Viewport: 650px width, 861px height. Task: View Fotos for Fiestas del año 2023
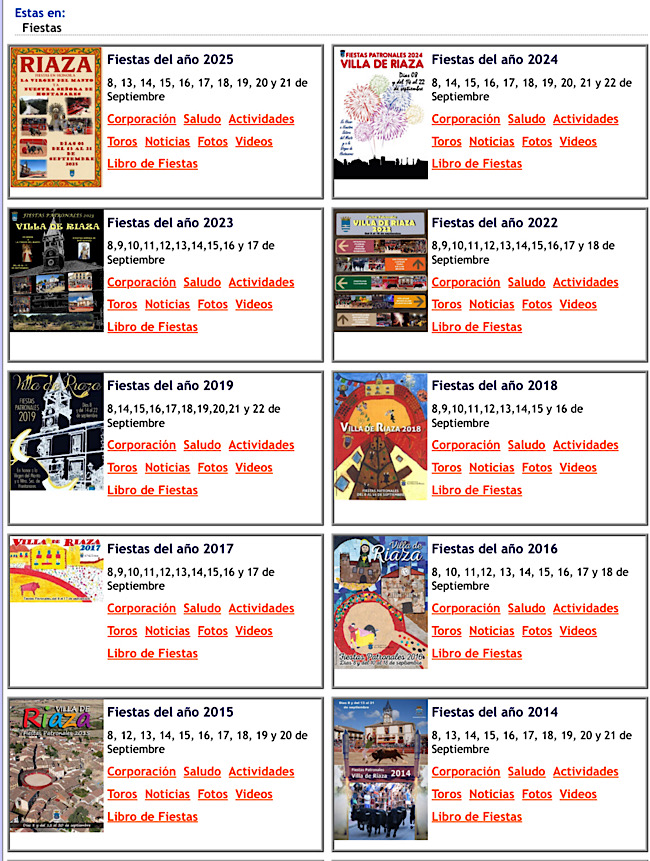click(213, 305)
